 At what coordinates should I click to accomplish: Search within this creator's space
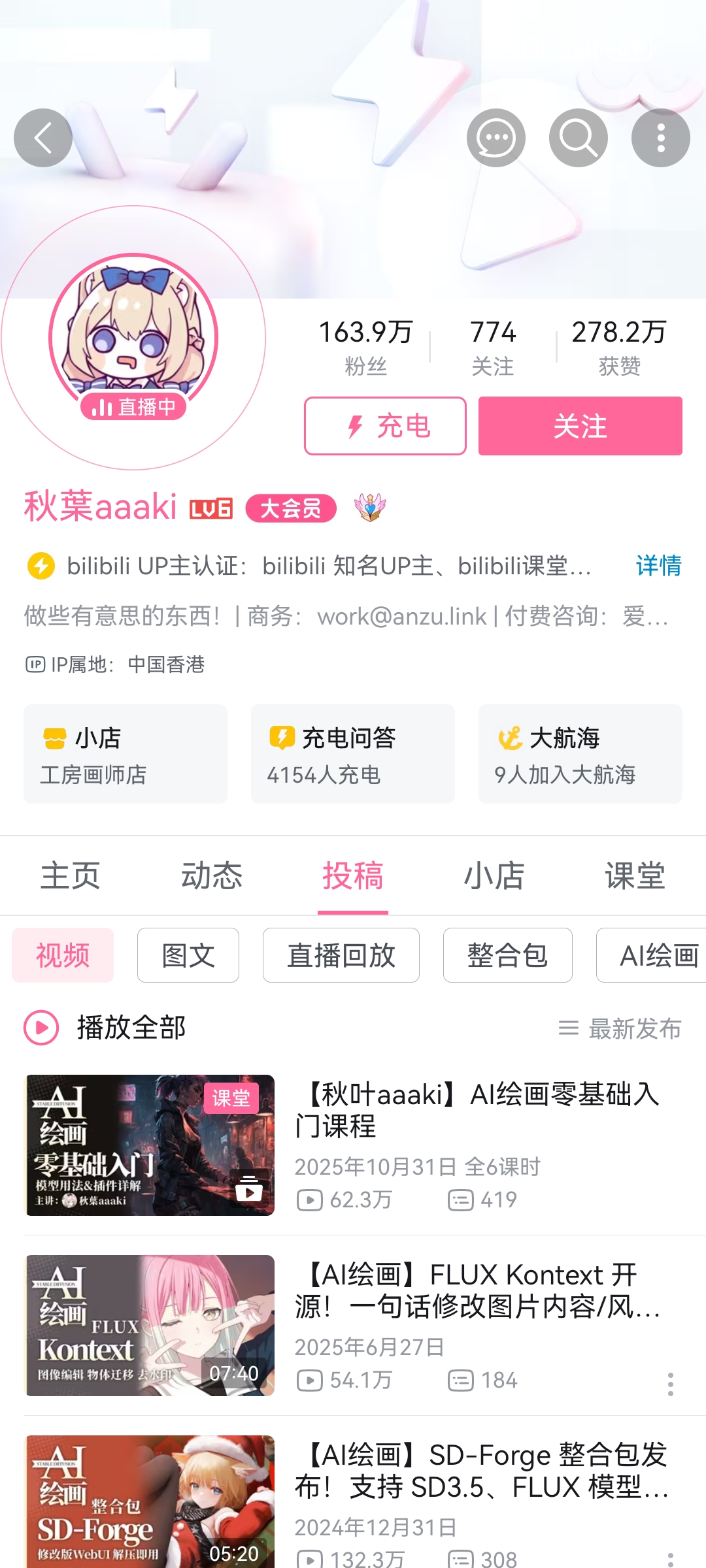tap(578, 138)
